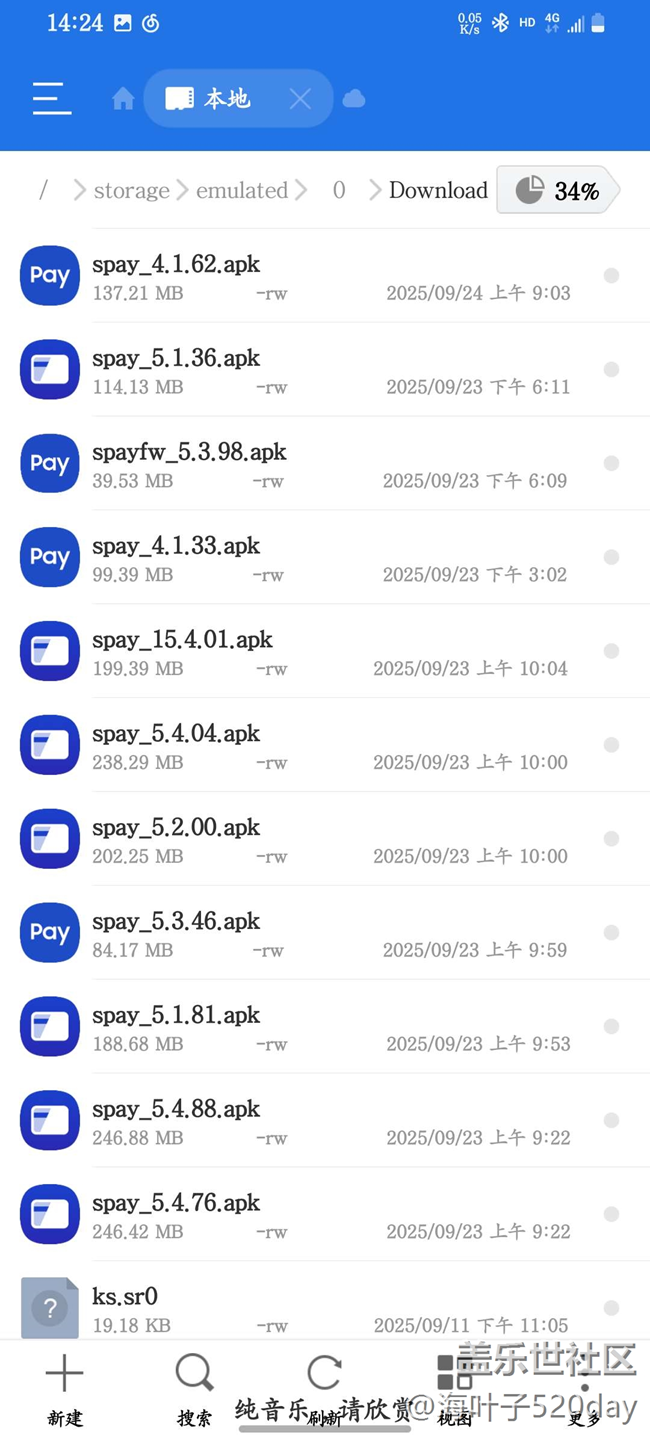This screenshot has height=1444, width=650.
Task: Open the 34% storage analysis
Action: [x=558, y=190]
